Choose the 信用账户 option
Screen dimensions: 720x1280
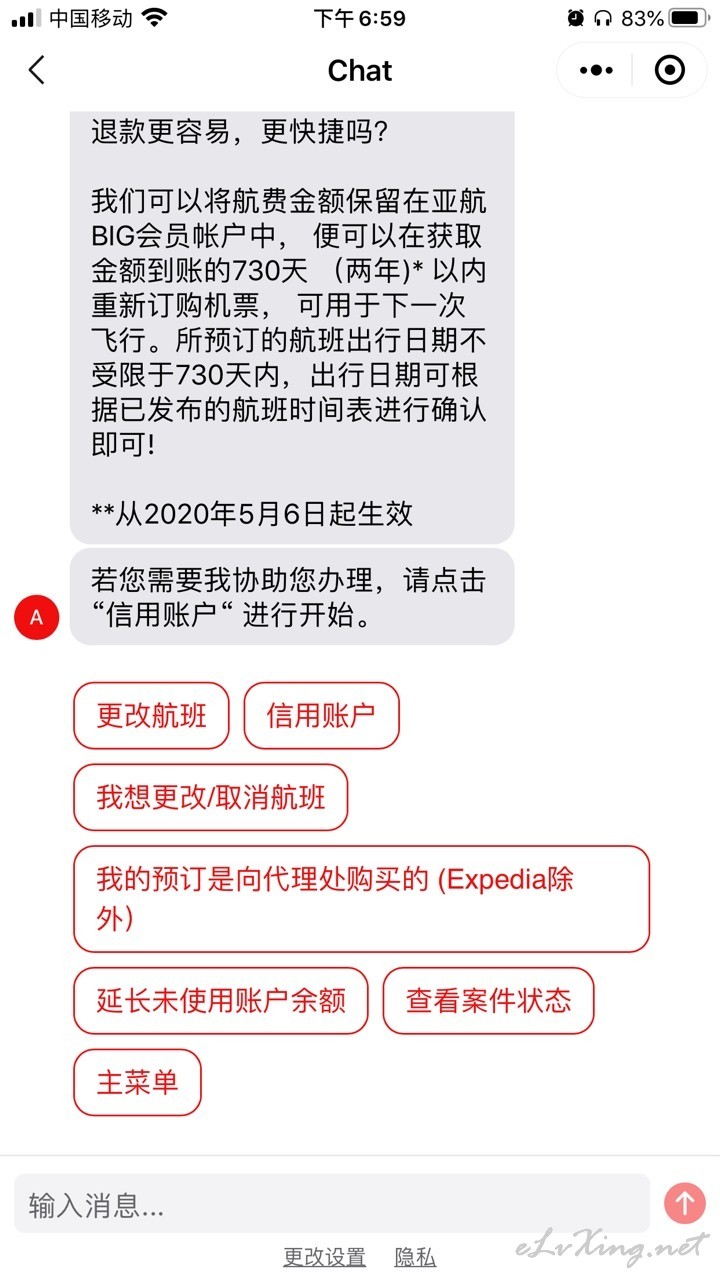pos(321,715)
